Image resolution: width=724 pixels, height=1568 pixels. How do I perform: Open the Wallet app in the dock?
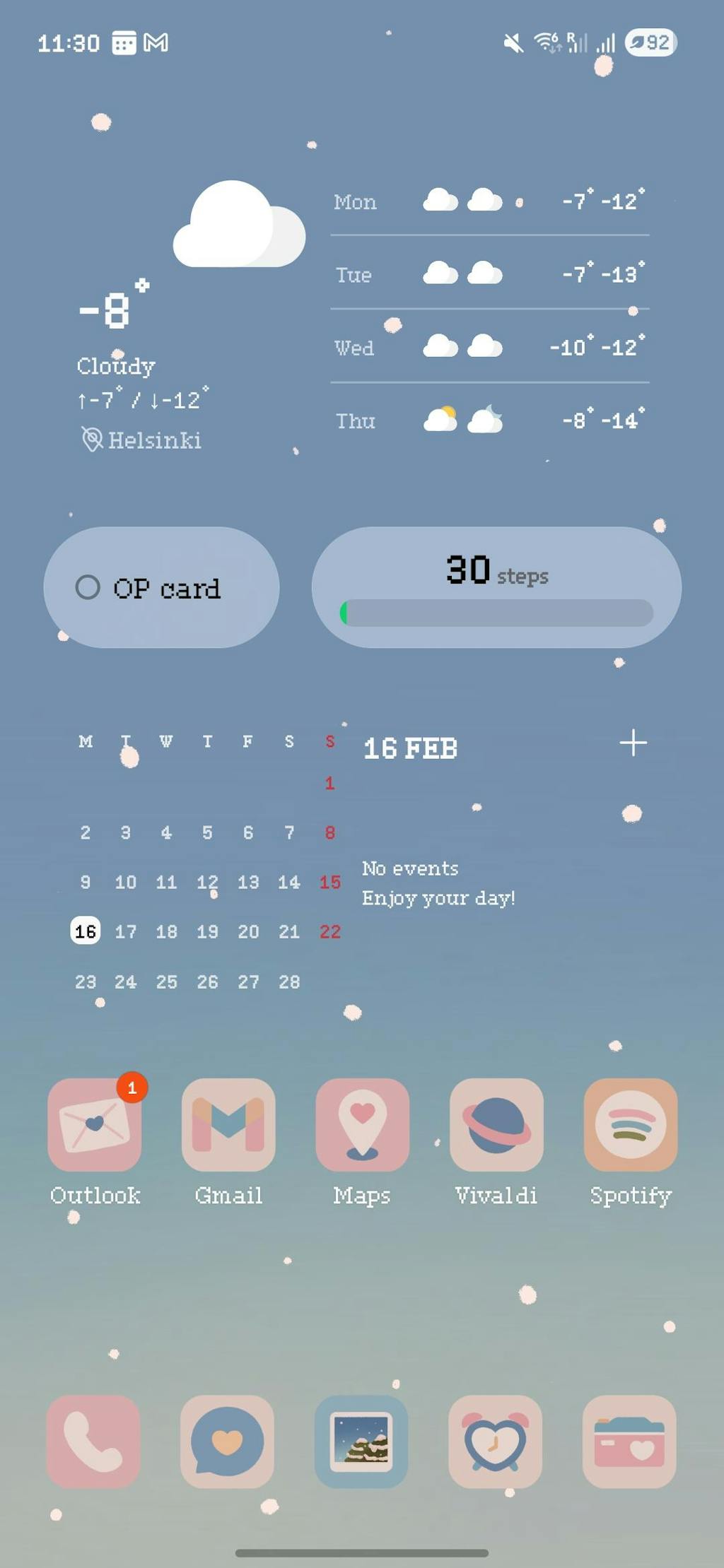629,1442
